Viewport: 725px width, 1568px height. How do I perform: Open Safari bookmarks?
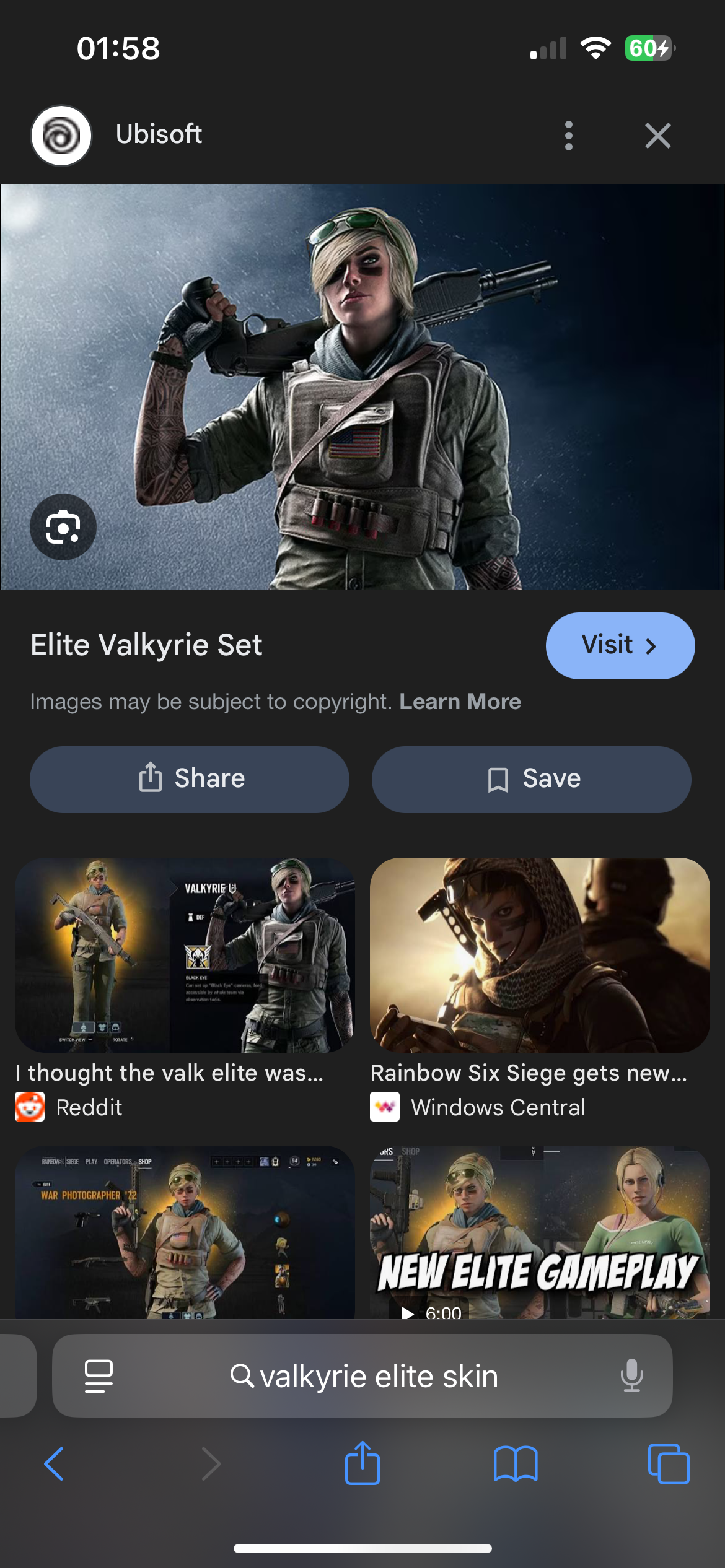(516, 1464)
